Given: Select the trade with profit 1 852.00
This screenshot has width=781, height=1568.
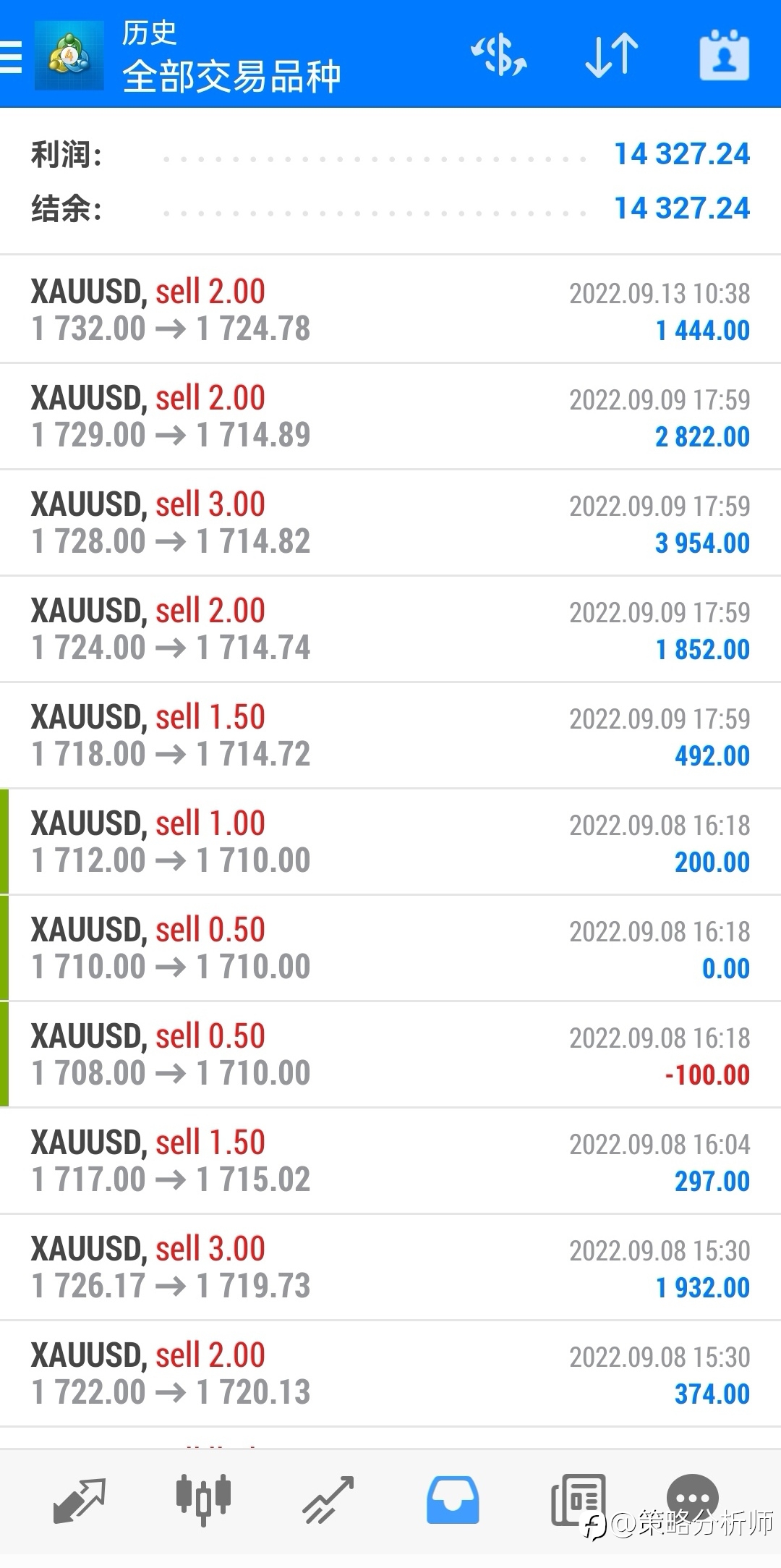Looking at the screenshot, I should pos(390,629).
